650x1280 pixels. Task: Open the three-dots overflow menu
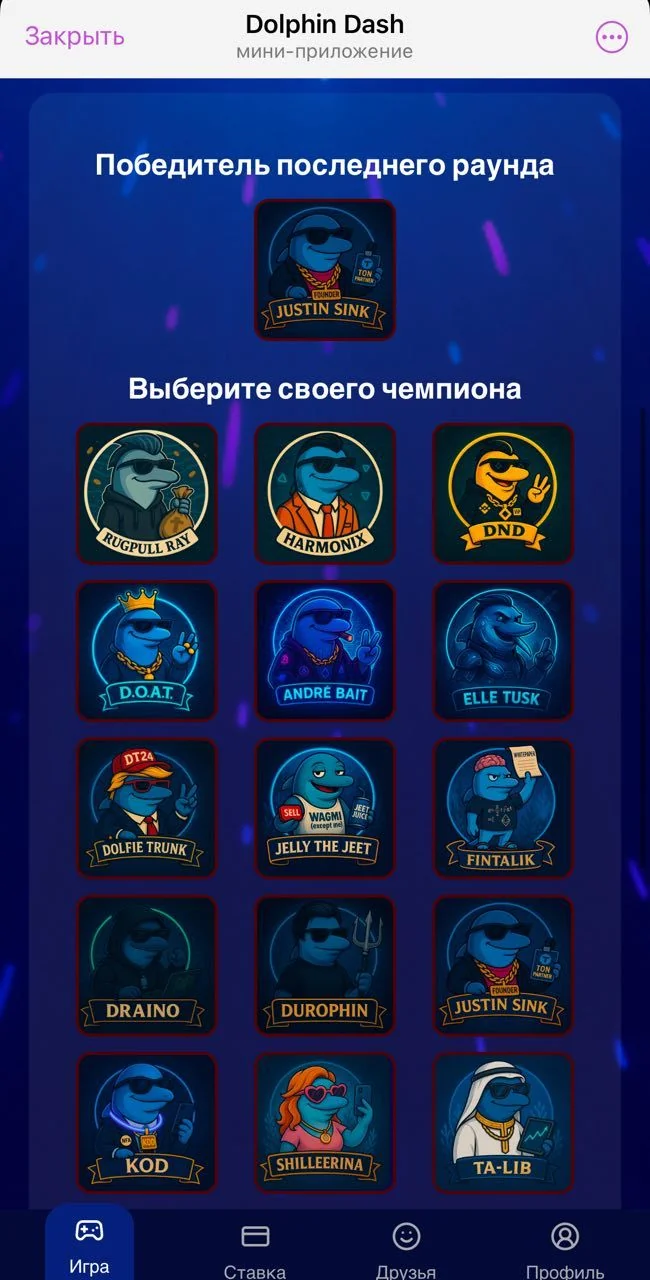click(611, 37)
